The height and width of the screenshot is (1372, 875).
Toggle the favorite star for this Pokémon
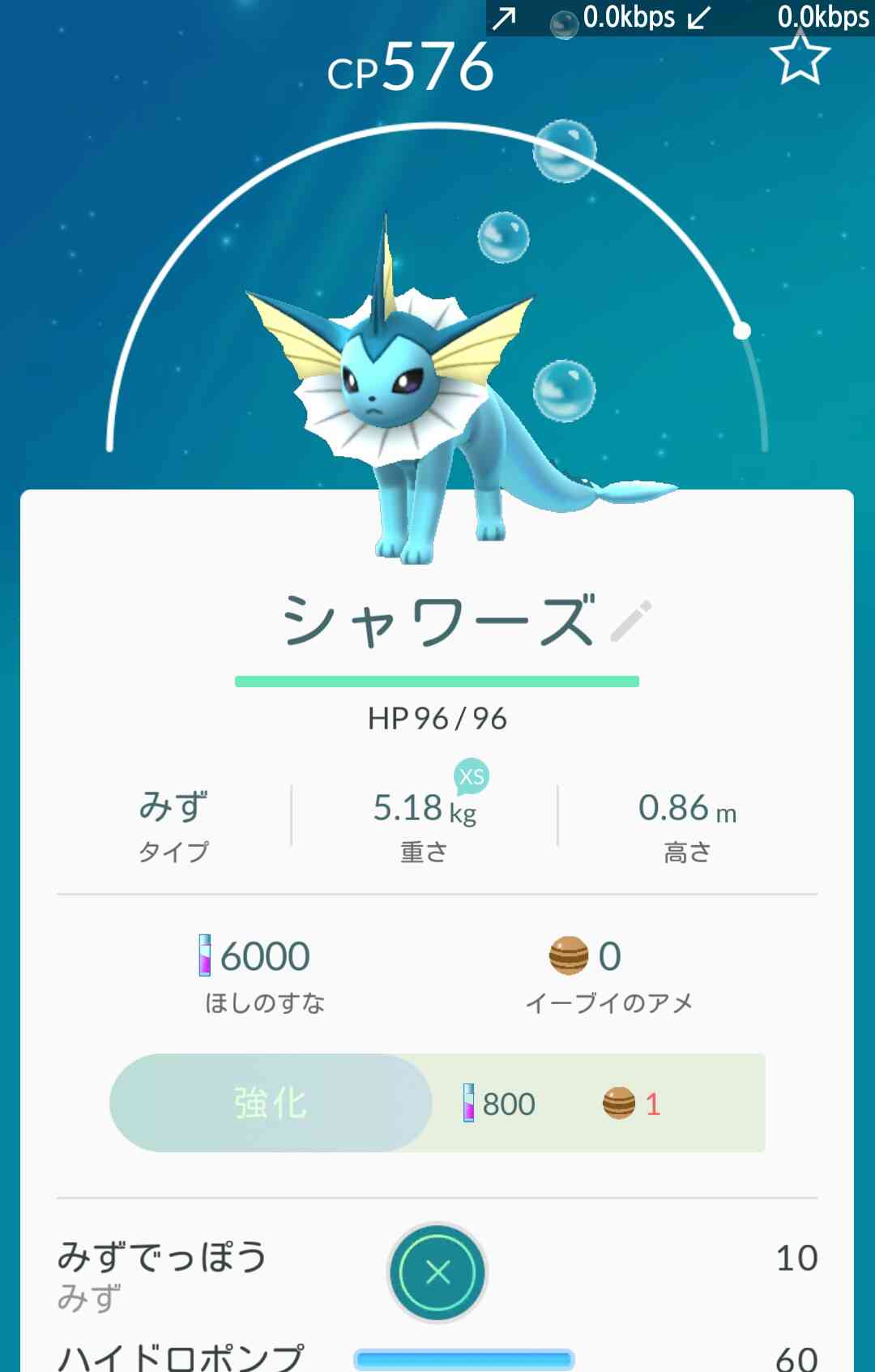(x=800, y=58)
